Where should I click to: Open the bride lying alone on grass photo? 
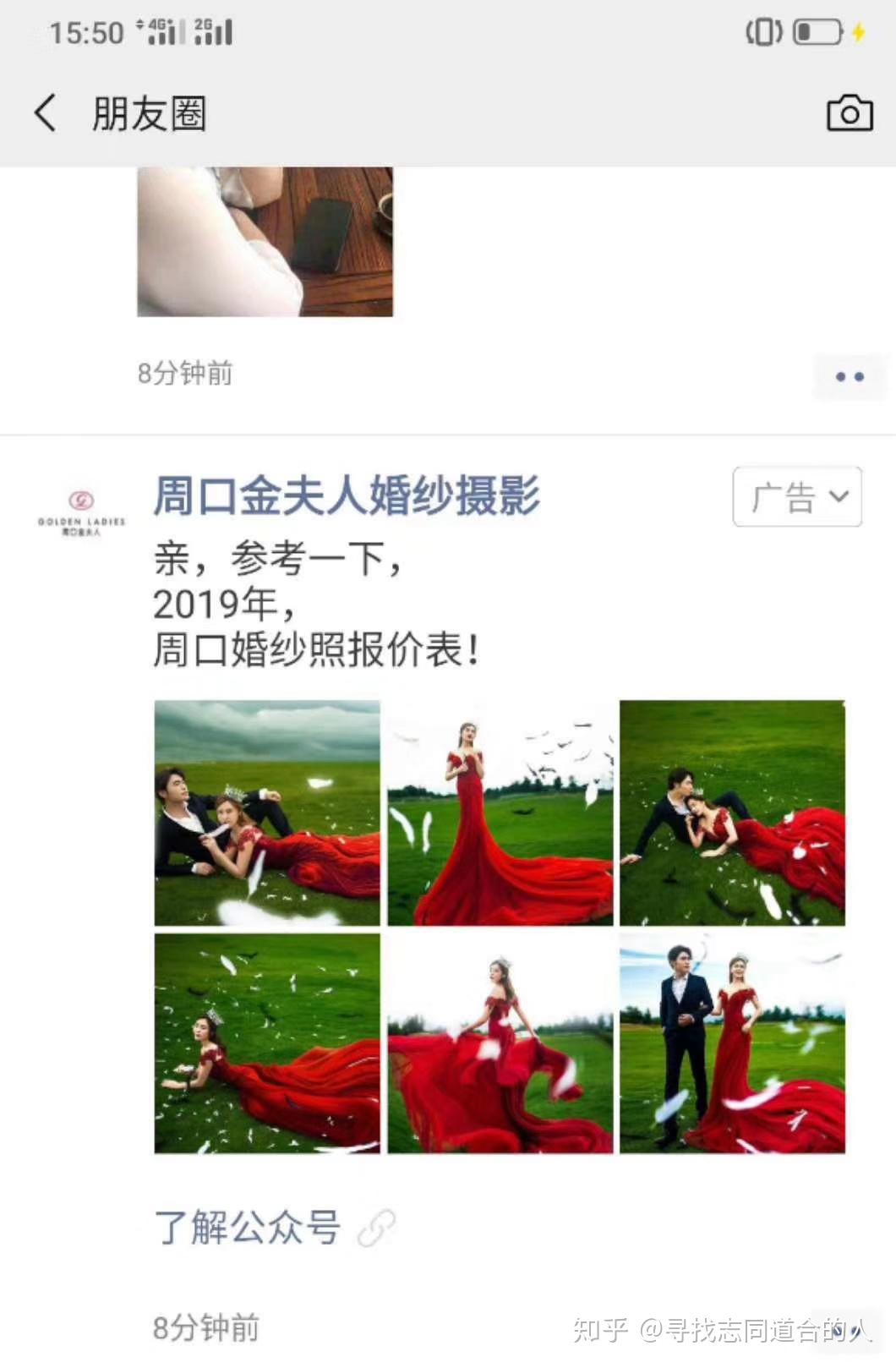click(267, 1042)
